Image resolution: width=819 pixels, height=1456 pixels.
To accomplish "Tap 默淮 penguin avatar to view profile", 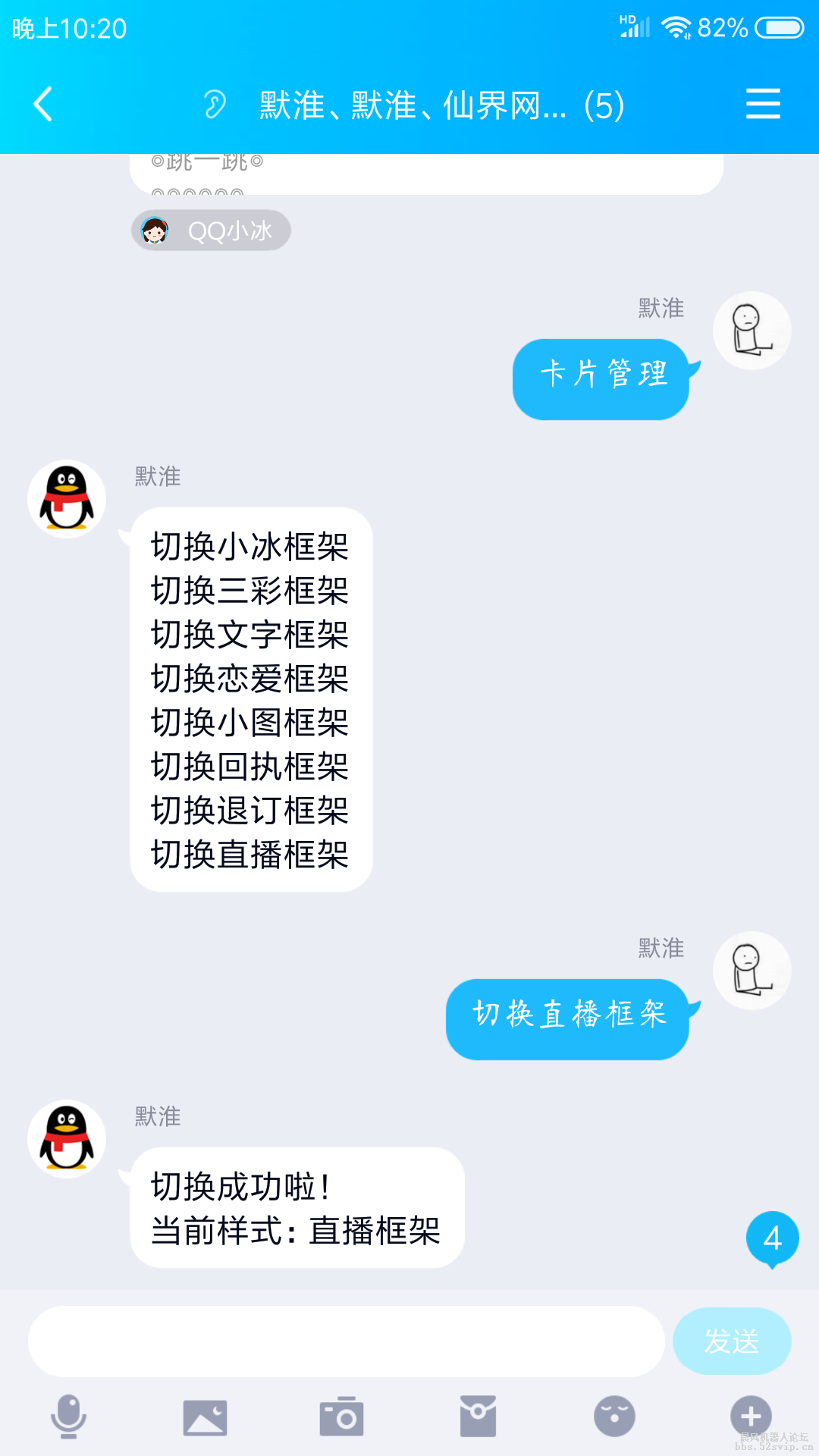I will pos(66,500).
